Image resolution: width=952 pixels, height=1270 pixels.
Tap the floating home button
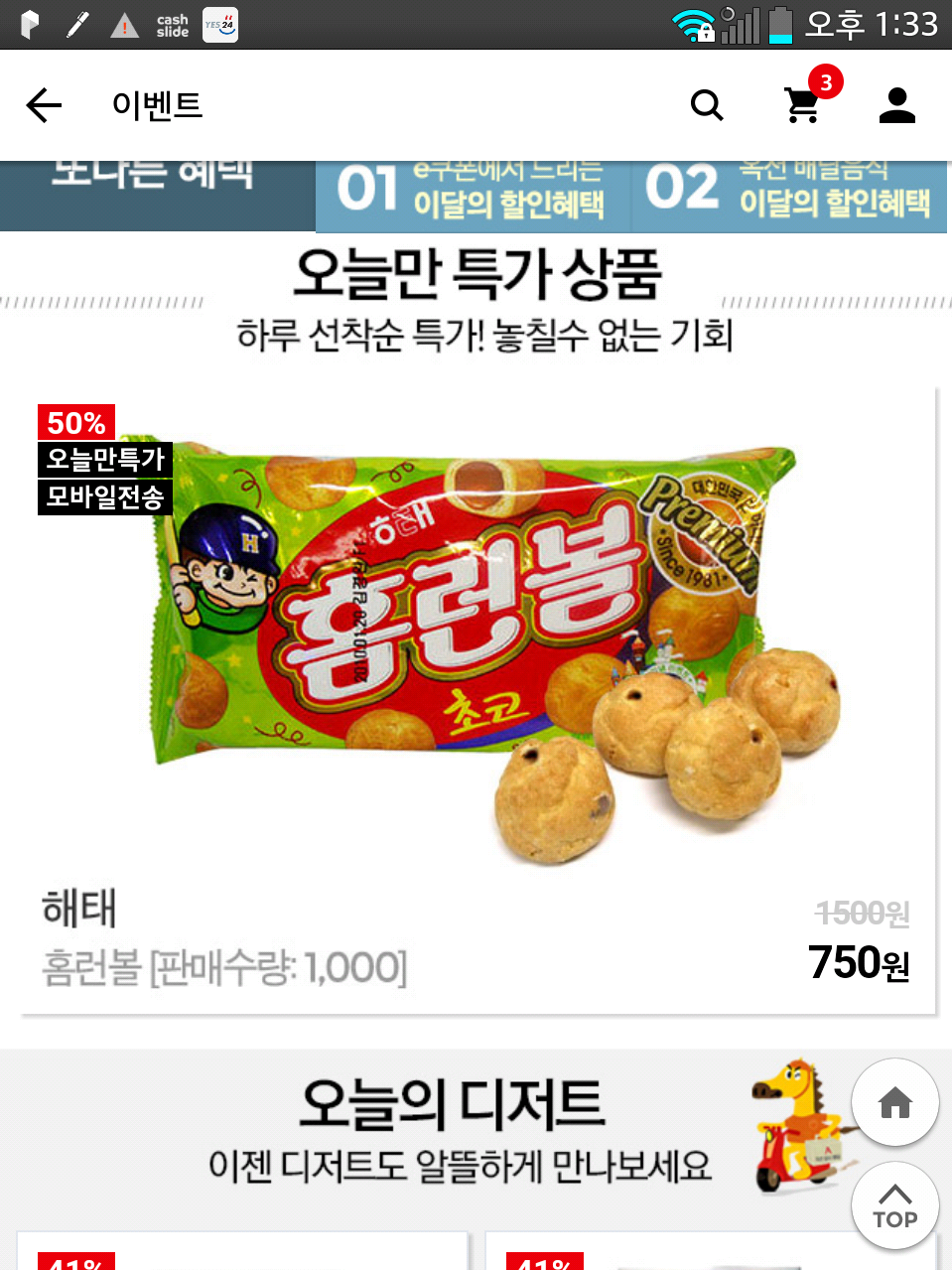895,1102
